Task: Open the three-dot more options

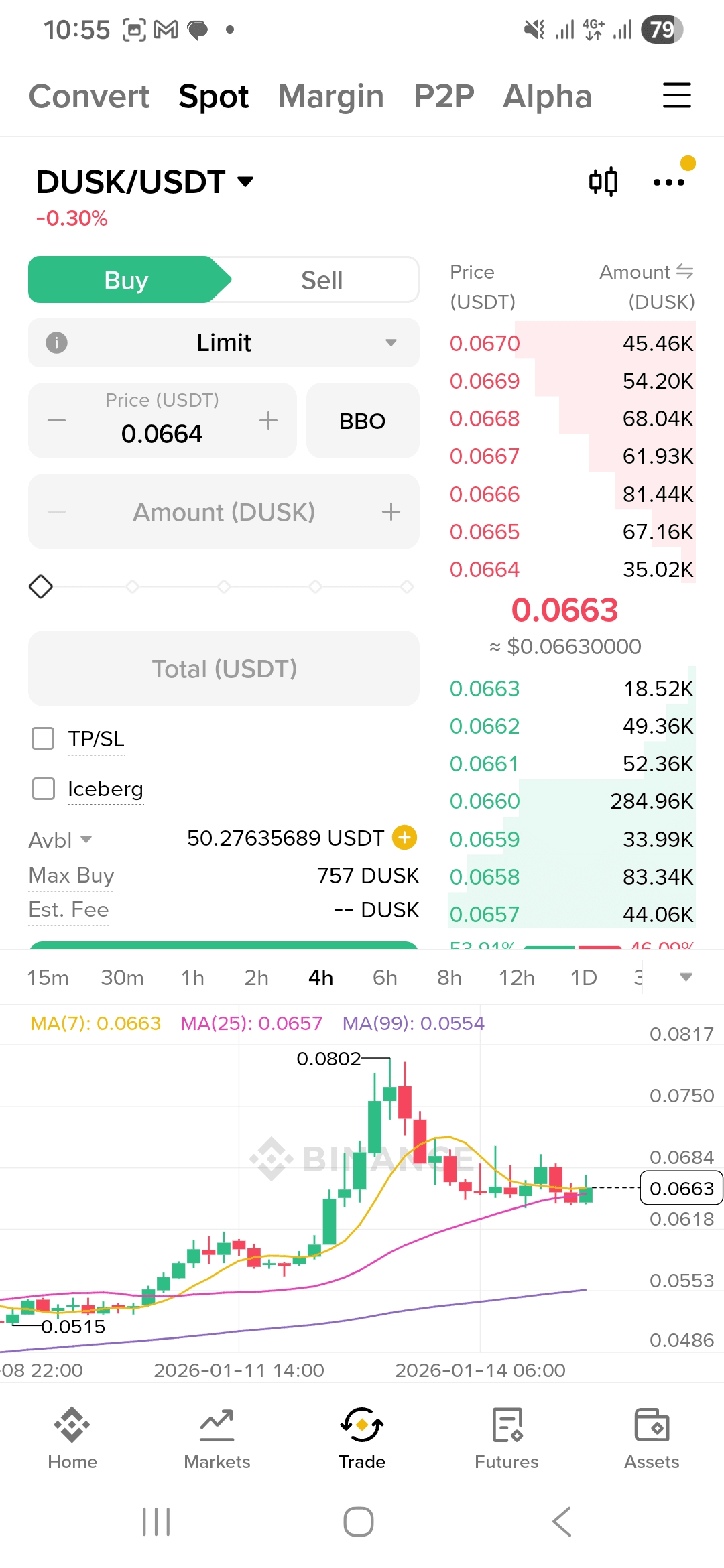Action: (668, 182)
